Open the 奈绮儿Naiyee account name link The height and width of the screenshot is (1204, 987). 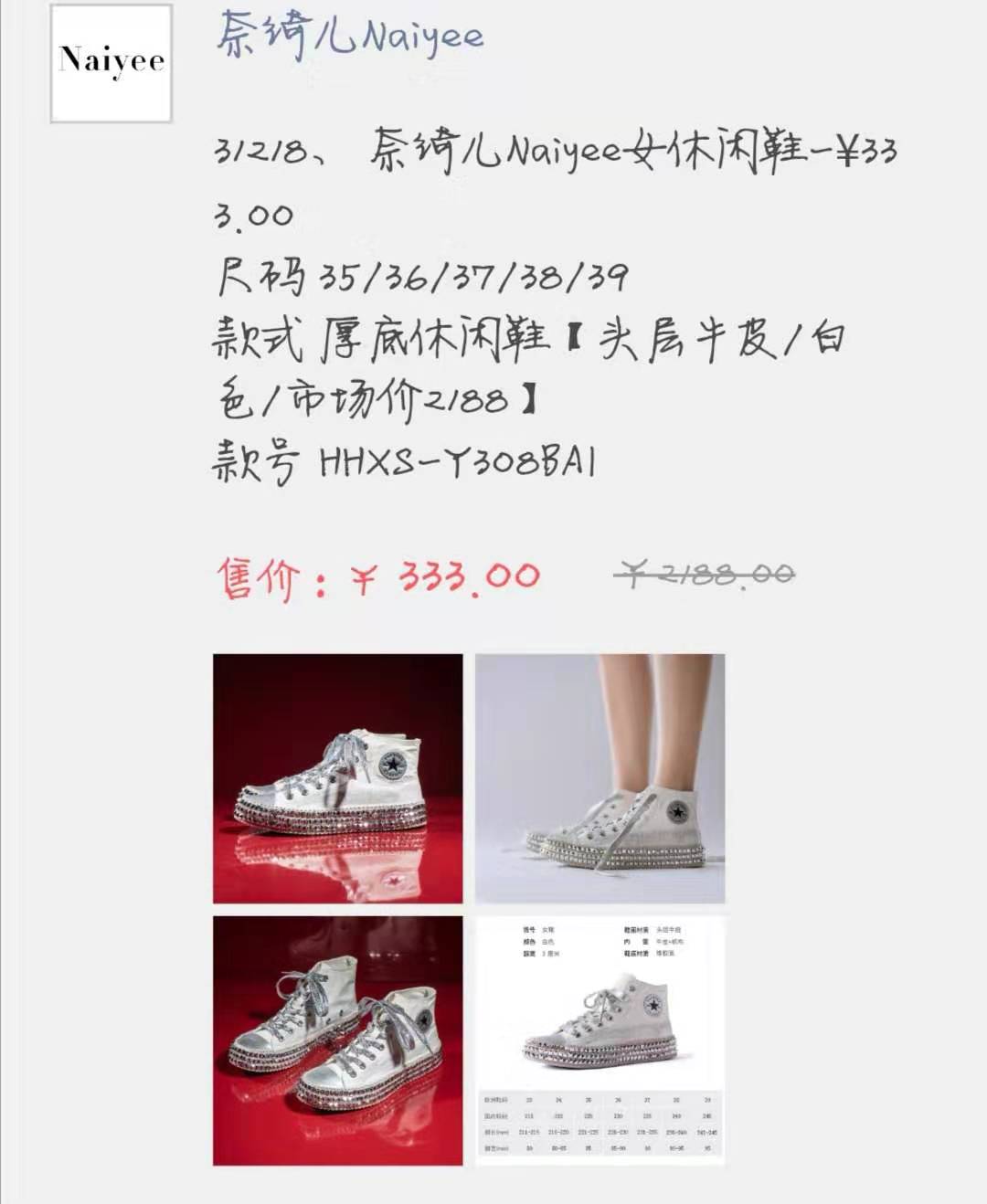(x=349, y=37)
